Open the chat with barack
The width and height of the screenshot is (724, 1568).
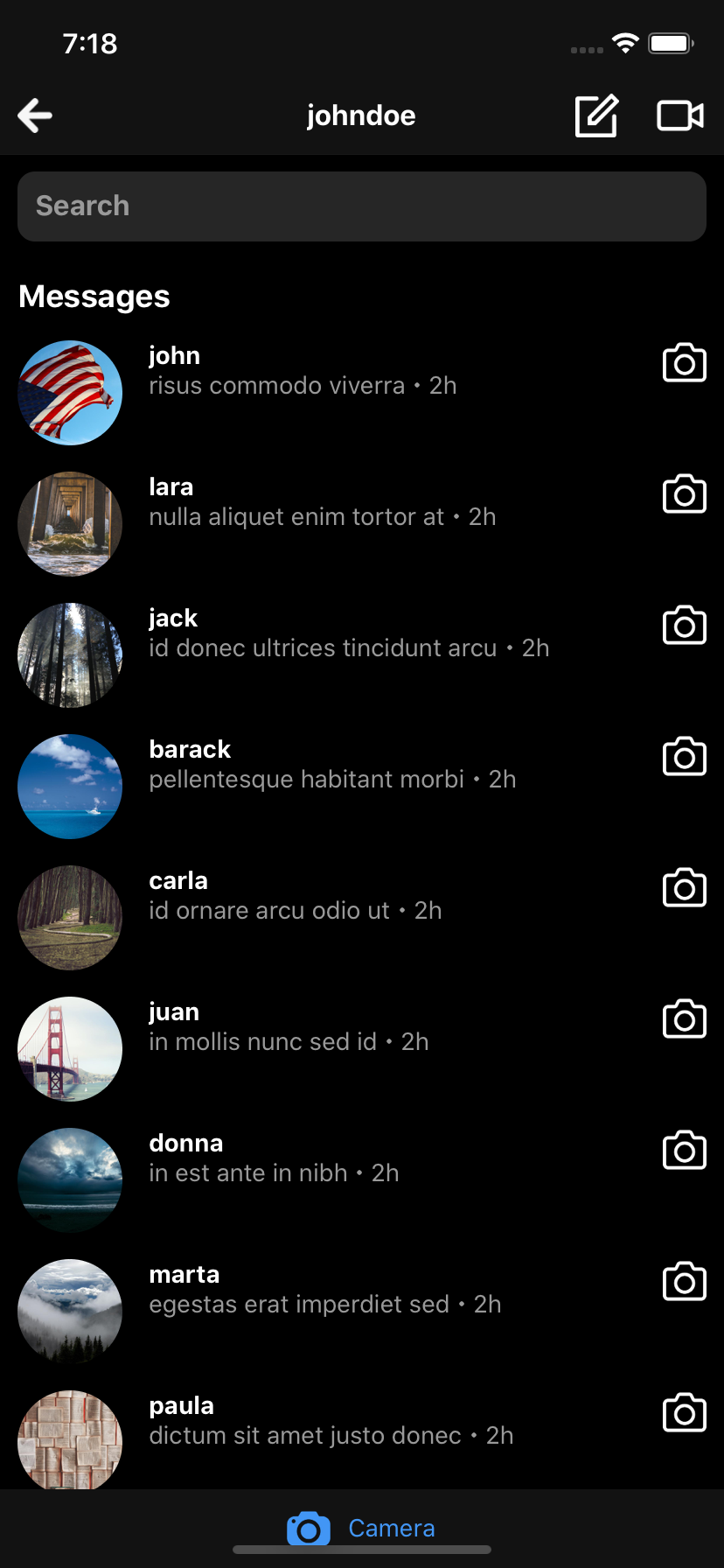point(362,787)
